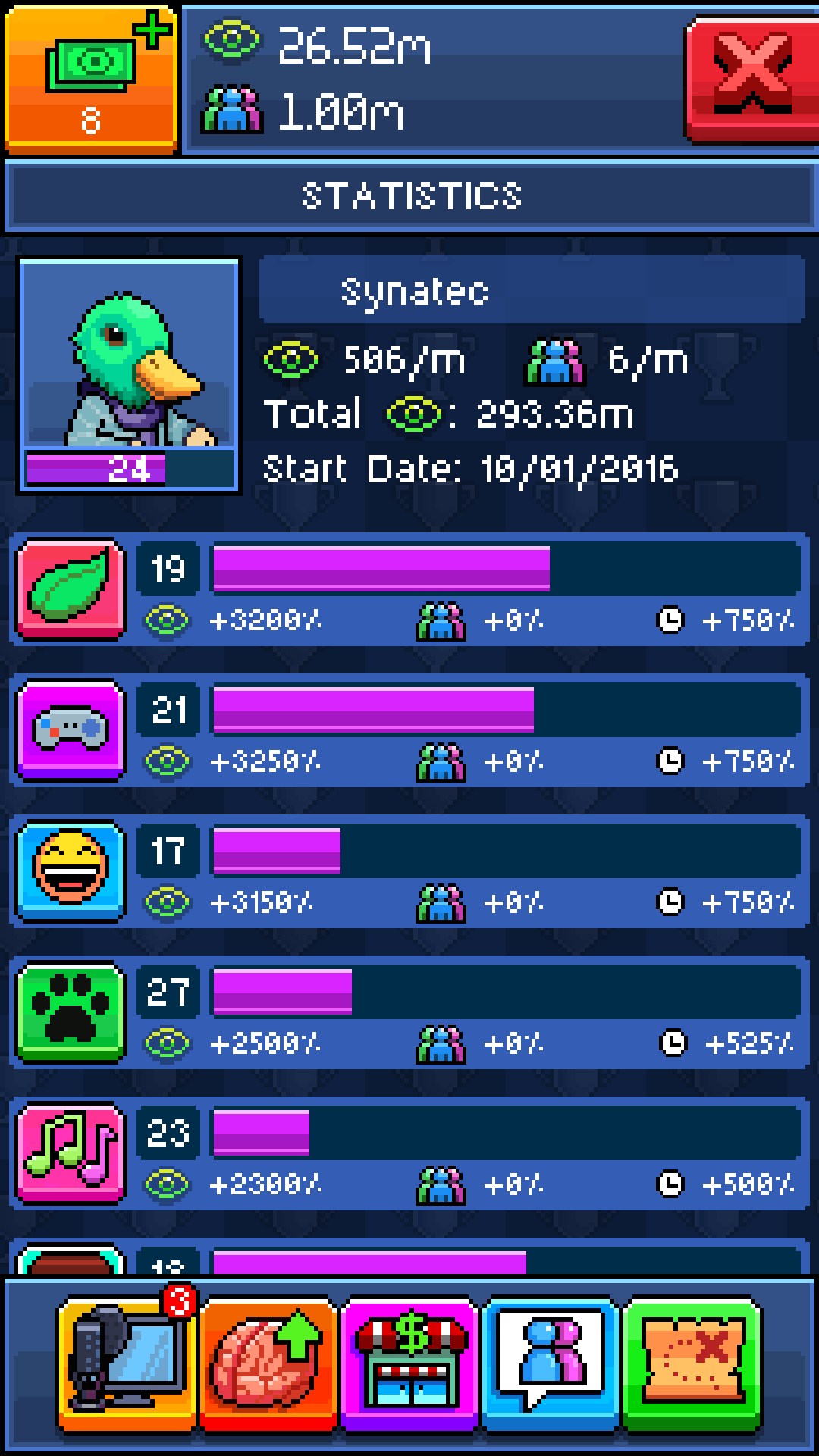Select the paw print animals category icon
The width and height of the screenshot is (819, 1456).
pyautogui.click(x=71, y=1012)
